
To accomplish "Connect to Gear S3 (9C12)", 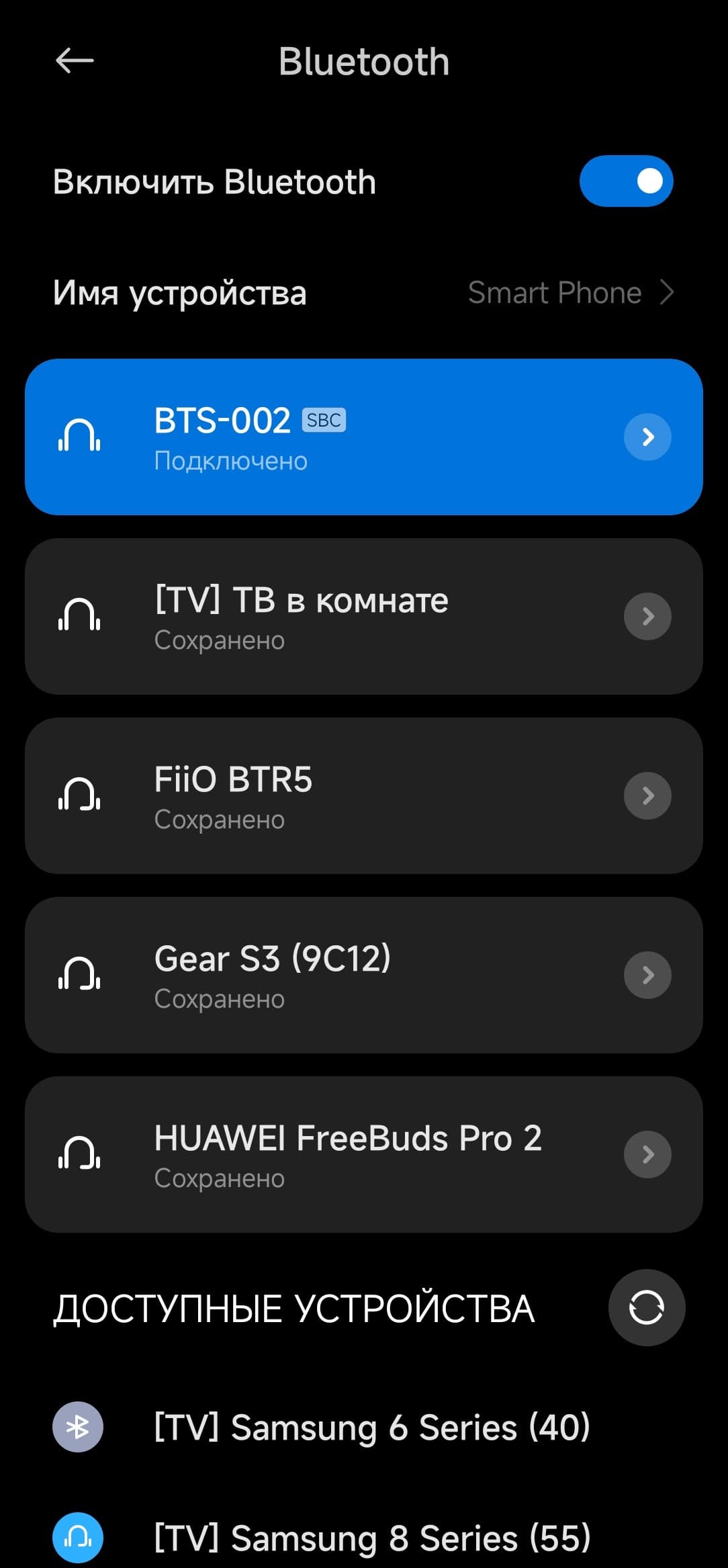I will coord(322,975).
